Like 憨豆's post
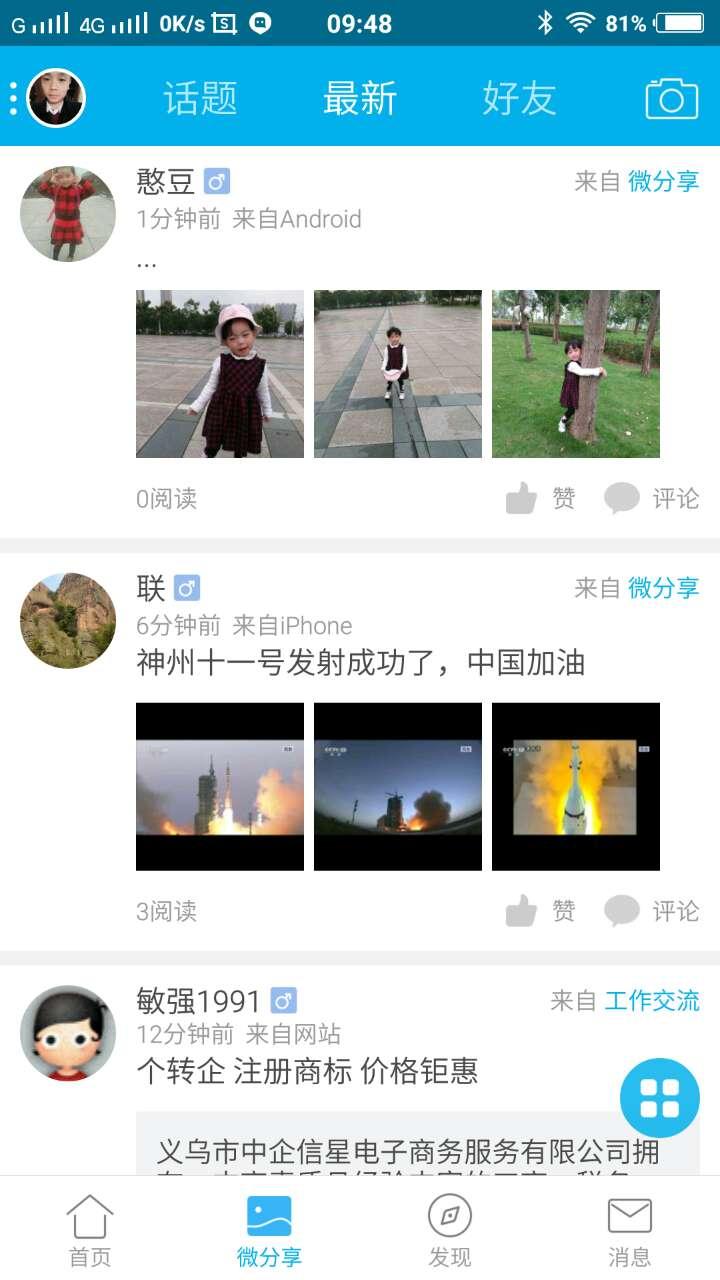 coord(541,498)
